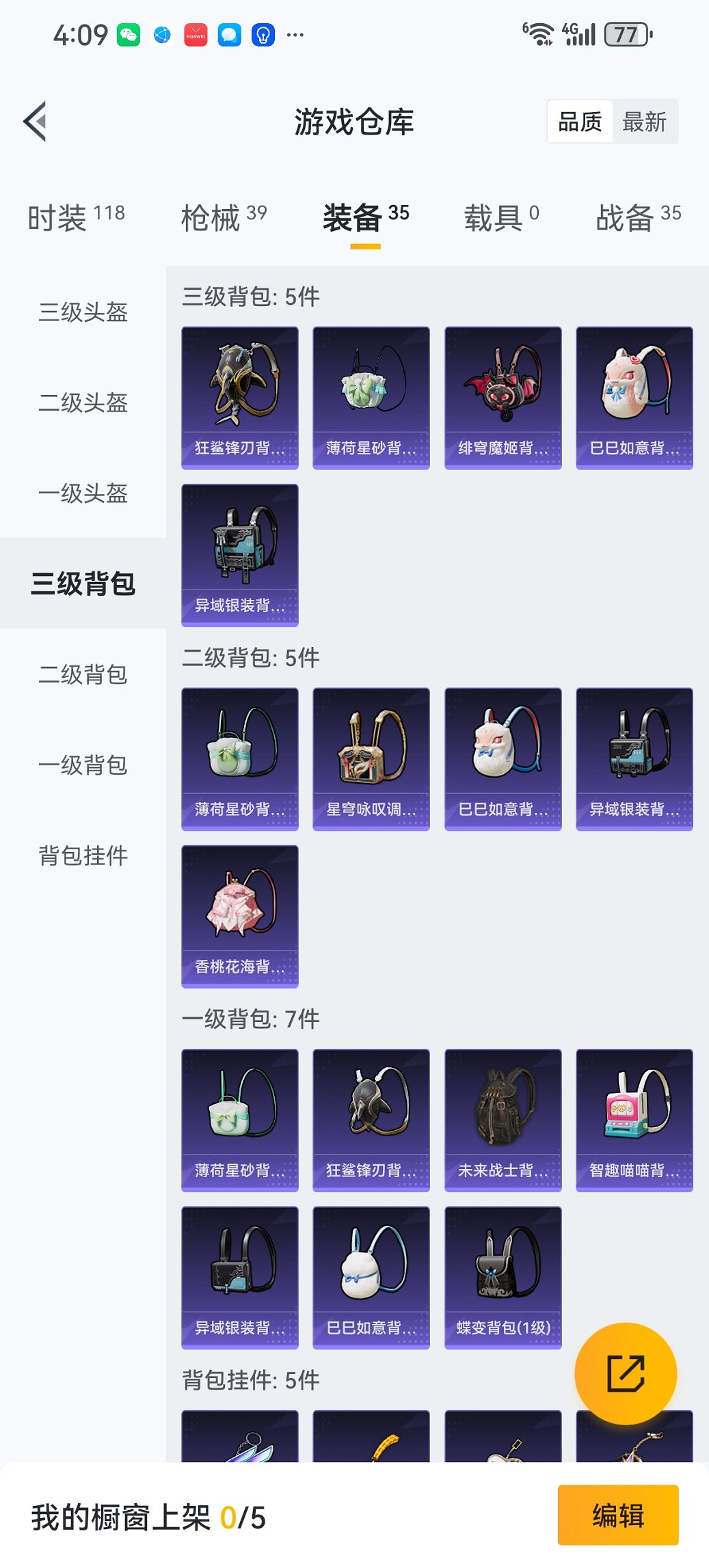This screenshot has height=1568, width=709.
Task: Select 二级背包 category on the left
Action: point(82,676)
